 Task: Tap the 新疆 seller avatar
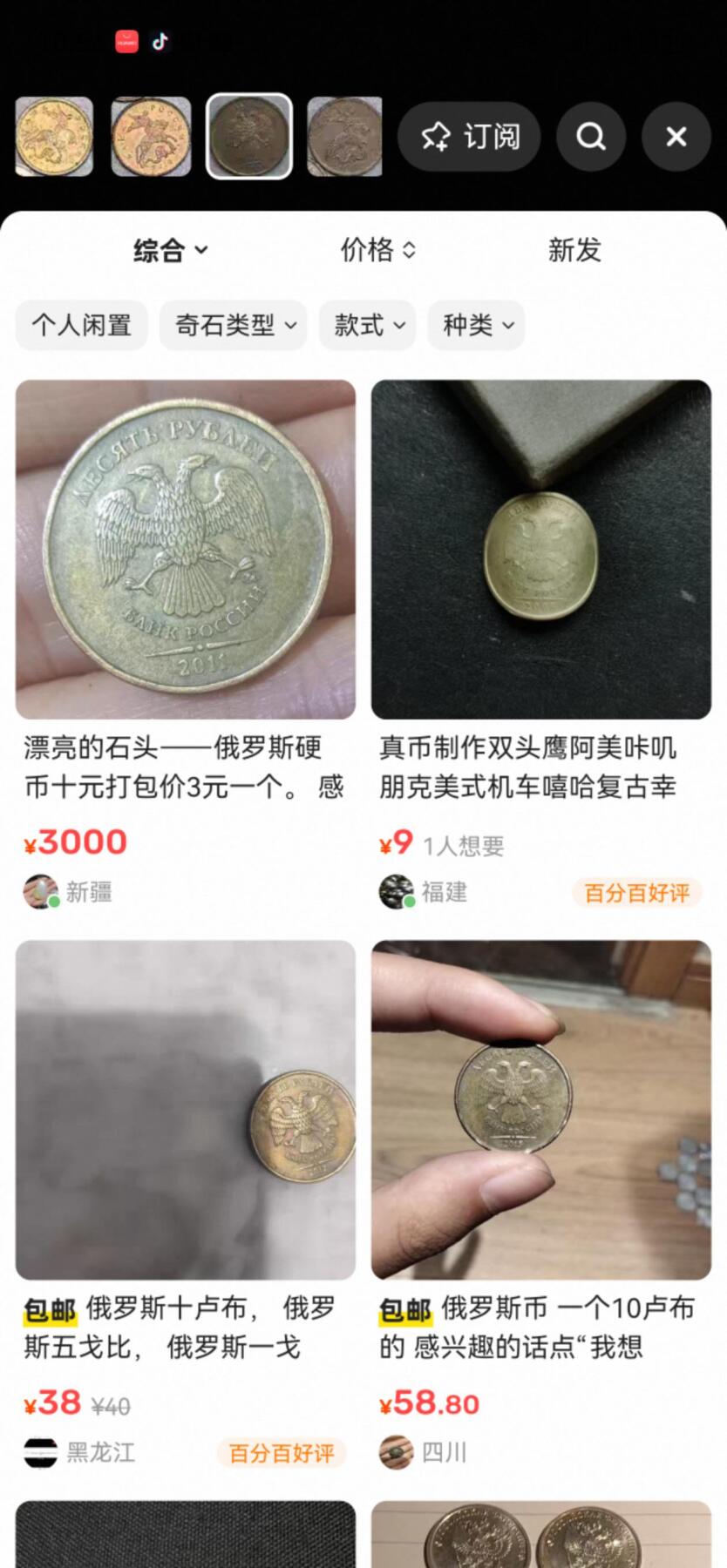pyautogui.click(x=39, y=891)
